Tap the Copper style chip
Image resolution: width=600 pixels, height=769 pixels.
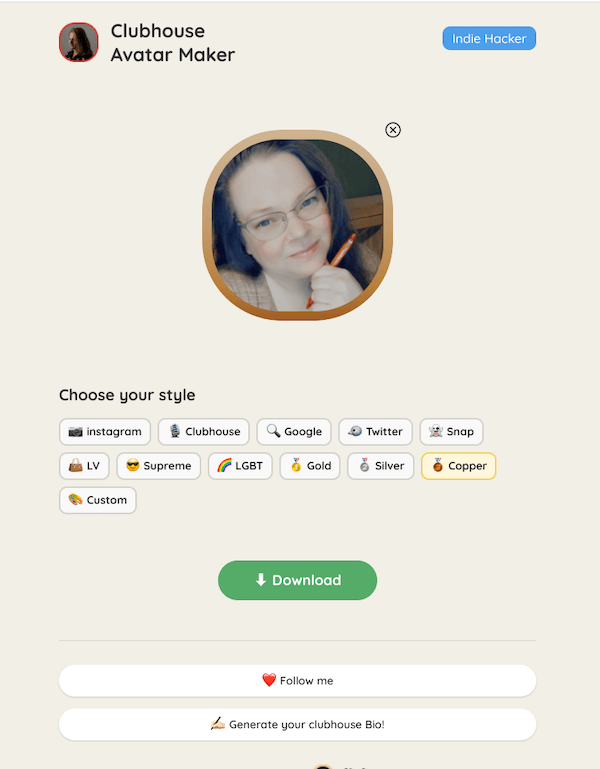click(x=458, y=466)
